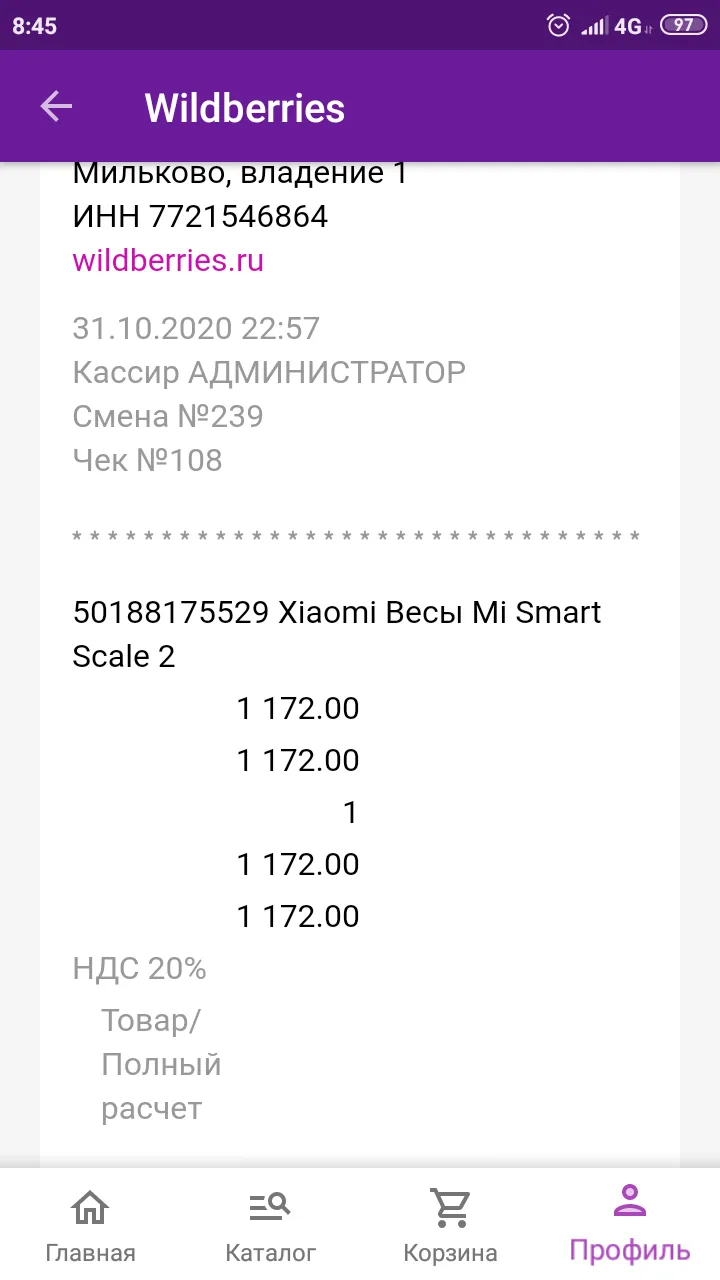
Task: Switch to the Главная tab
Action: 90,1226
